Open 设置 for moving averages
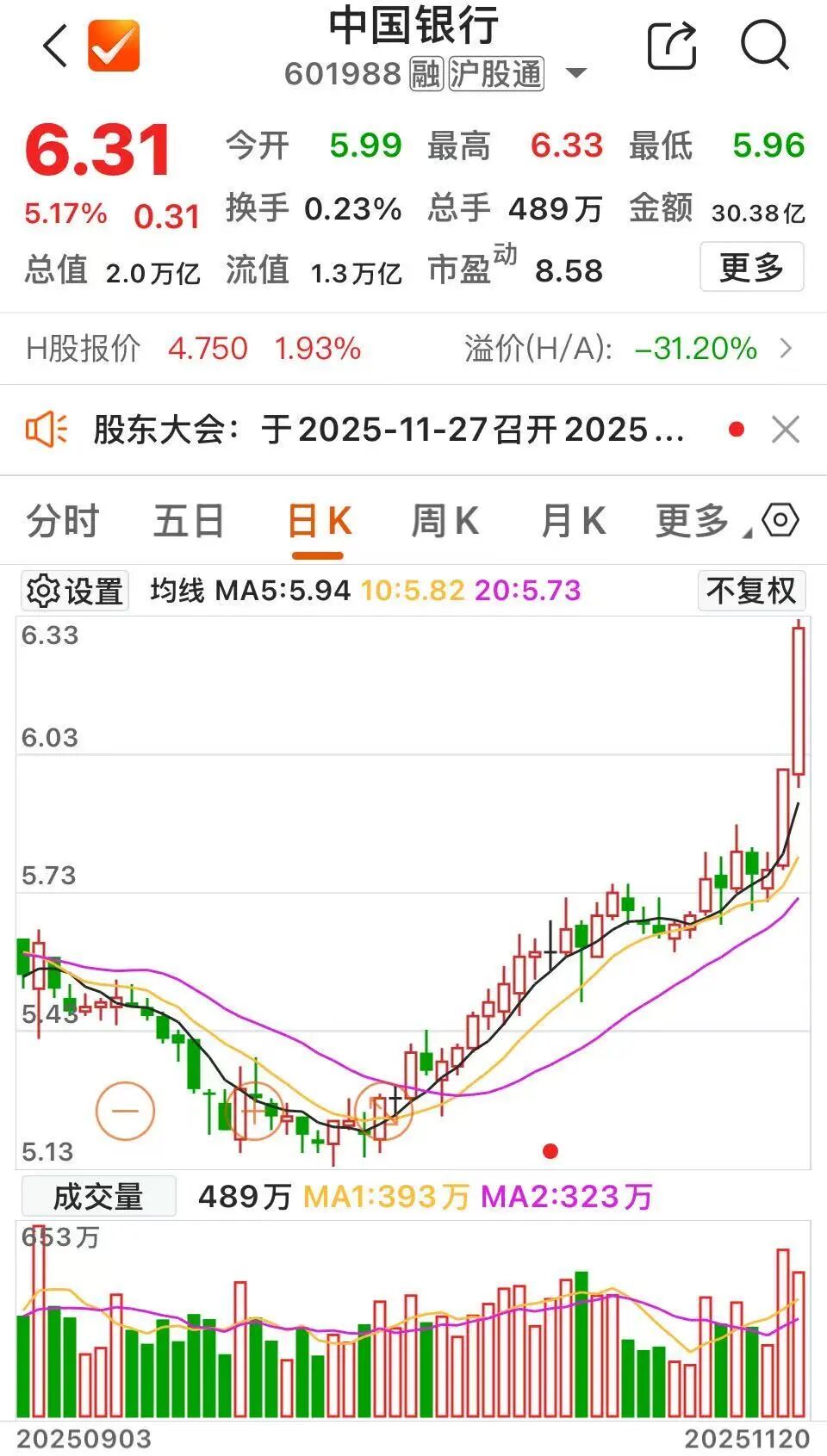This screenshot has width=827, height=1456. pos(75,591)
